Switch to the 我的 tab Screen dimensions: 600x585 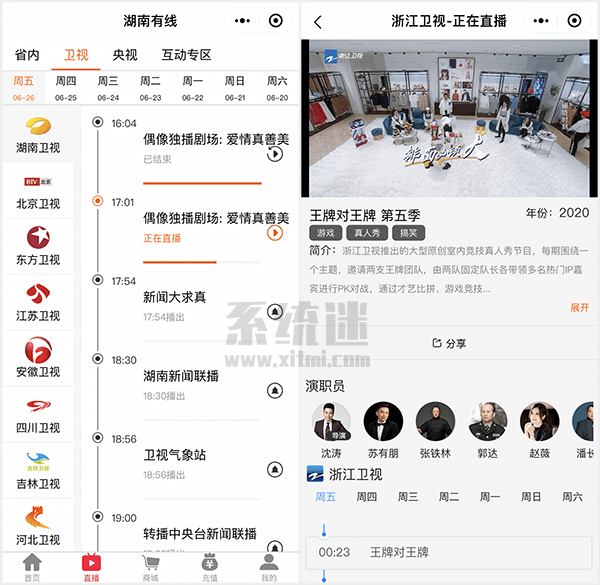[268, 566]
